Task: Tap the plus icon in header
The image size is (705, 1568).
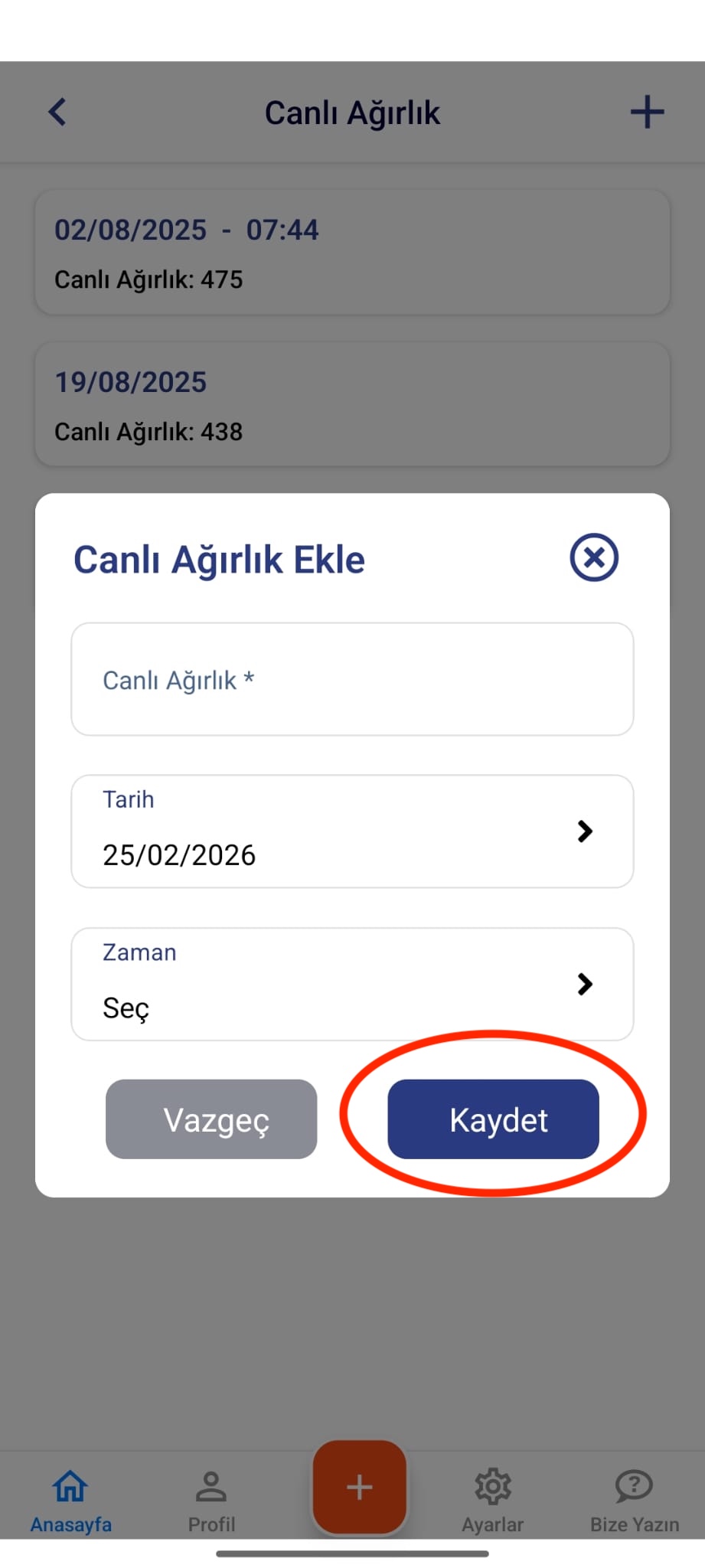Action: click(647, 112)
